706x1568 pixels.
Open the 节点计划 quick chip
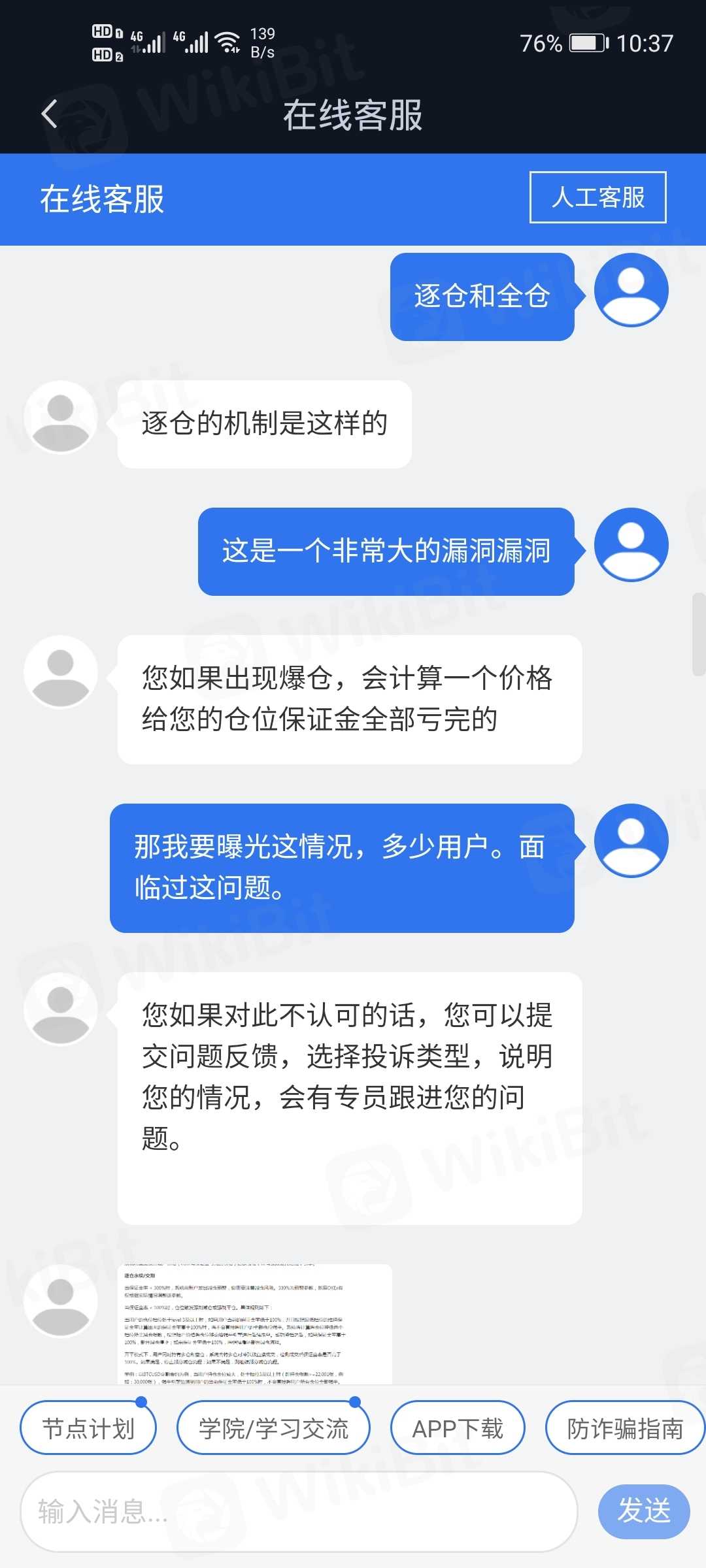pyautogui.click(x=88, y=1428)
